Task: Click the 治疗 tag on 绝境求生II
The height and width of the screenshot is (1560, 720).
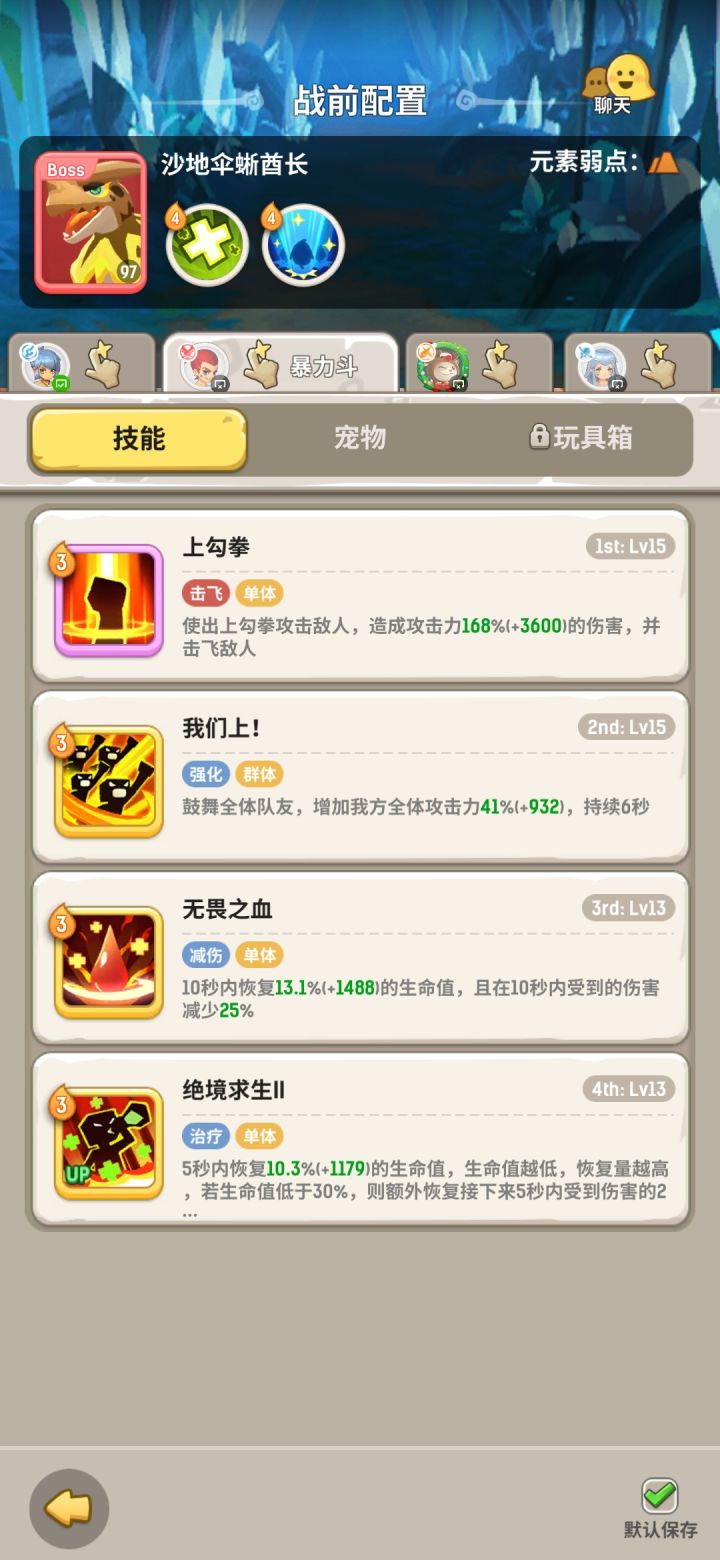Action: [x=206, y=1135]
